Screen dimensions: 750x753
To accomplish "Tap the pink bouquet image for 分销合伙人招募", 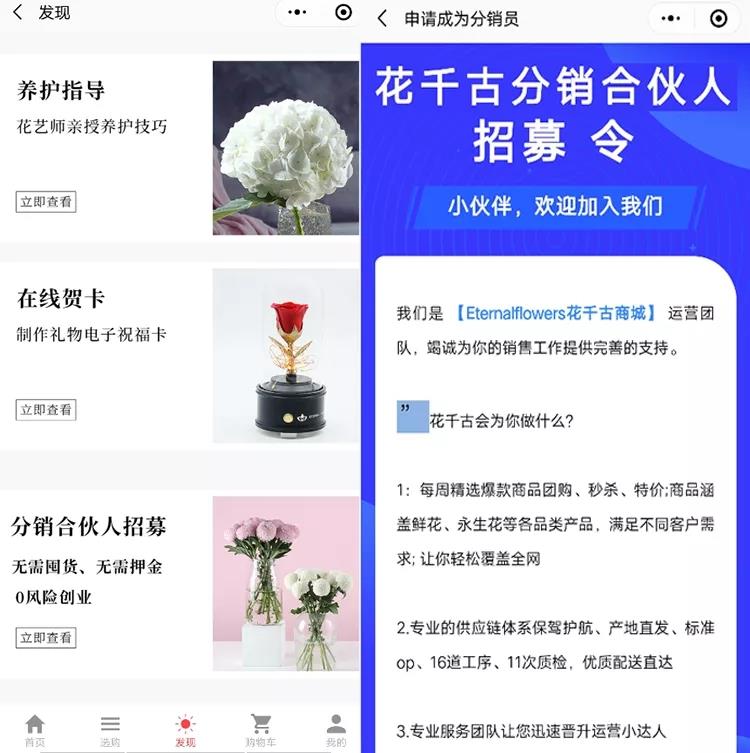I will click(x=285, y=583).
